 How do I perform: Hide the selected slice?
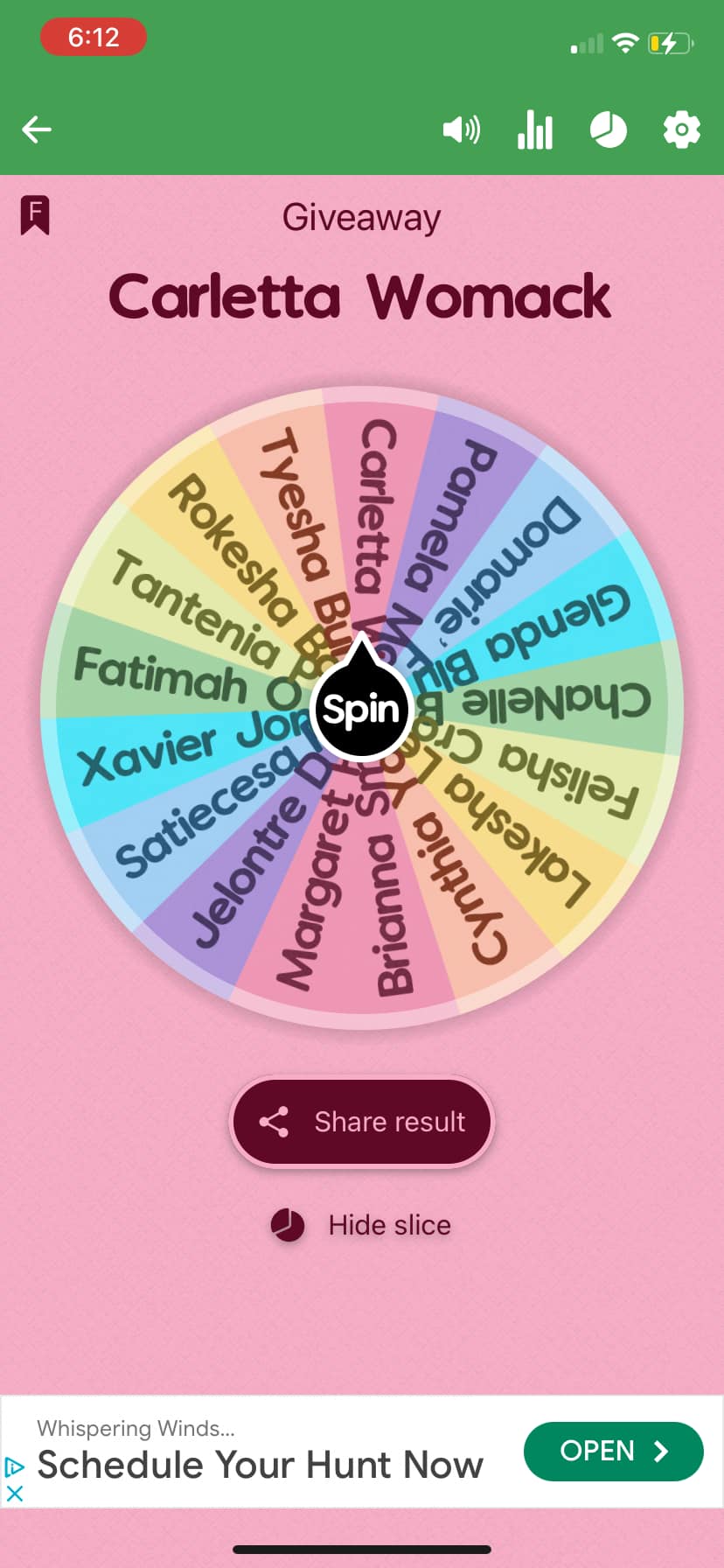click(x=362, y=1225)
